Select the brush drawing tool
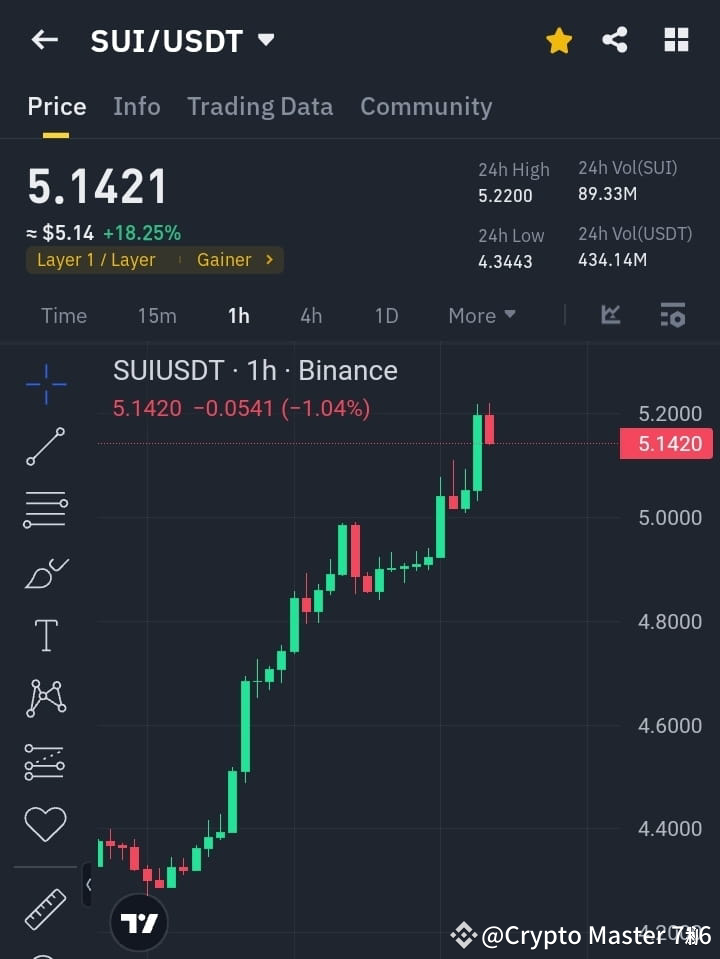 point(44,573)
